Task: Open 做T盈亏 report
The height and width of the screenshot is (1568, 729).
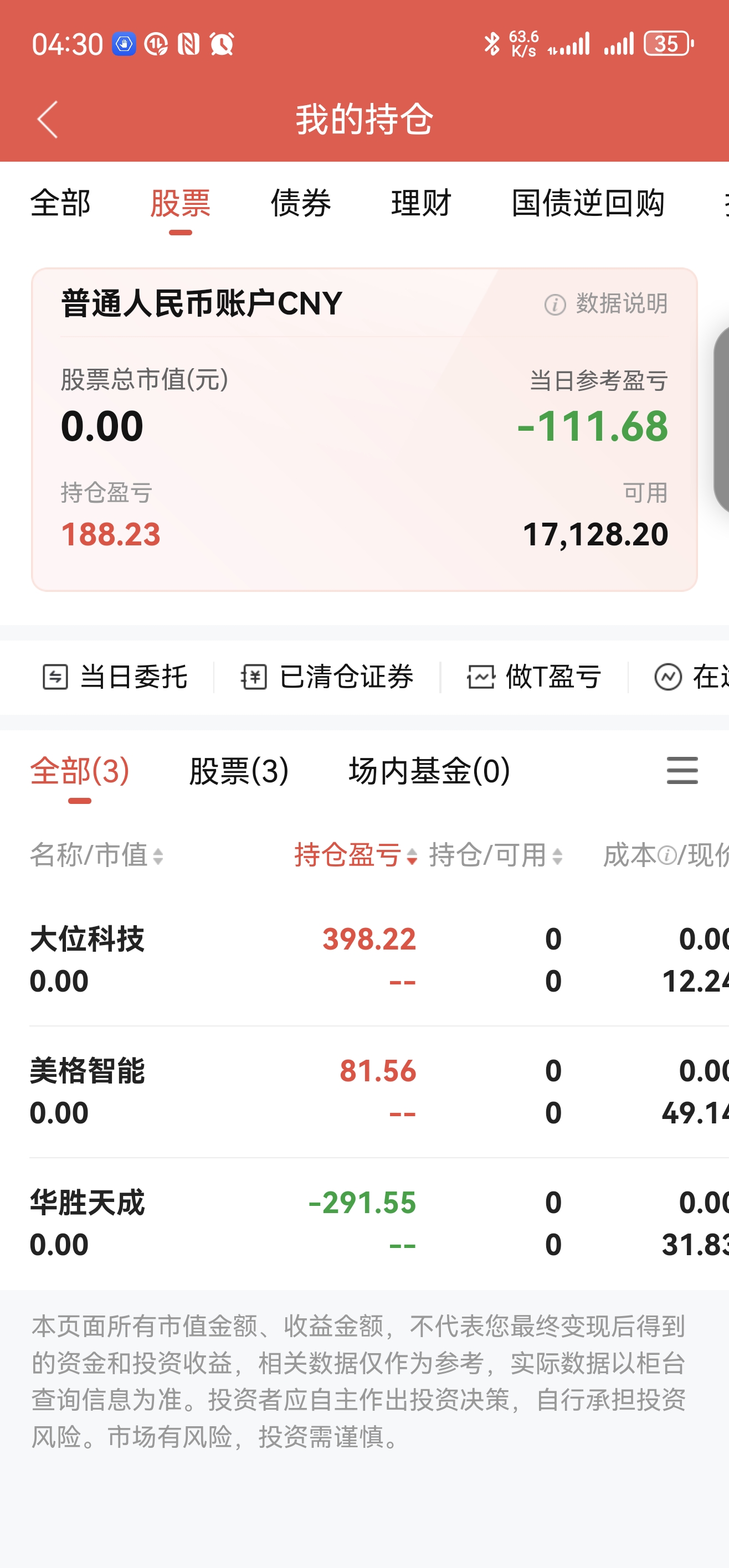Action: point(534,677)
